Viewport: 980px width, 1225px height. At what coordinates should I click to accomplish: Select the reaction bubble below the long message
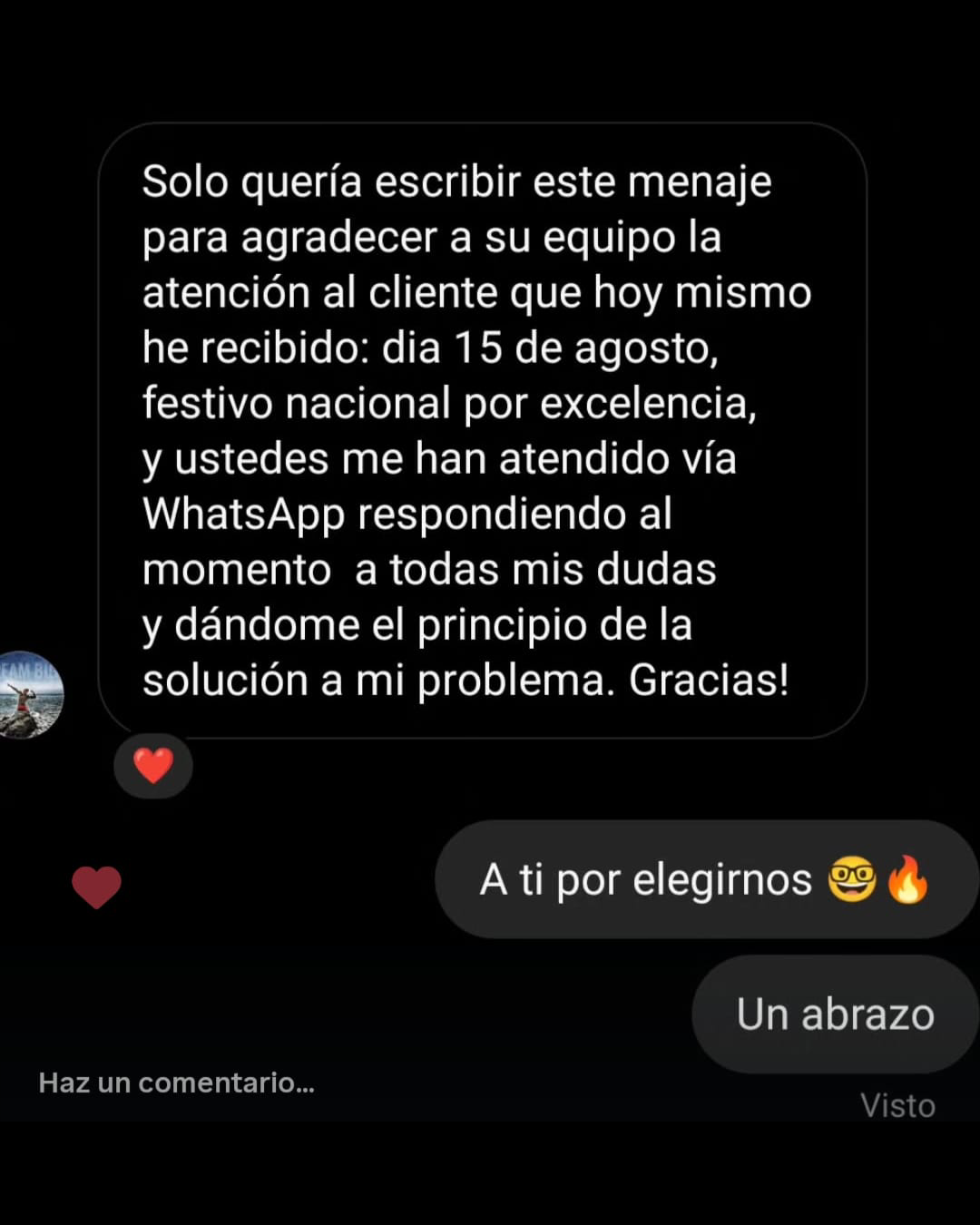point(152,765)
